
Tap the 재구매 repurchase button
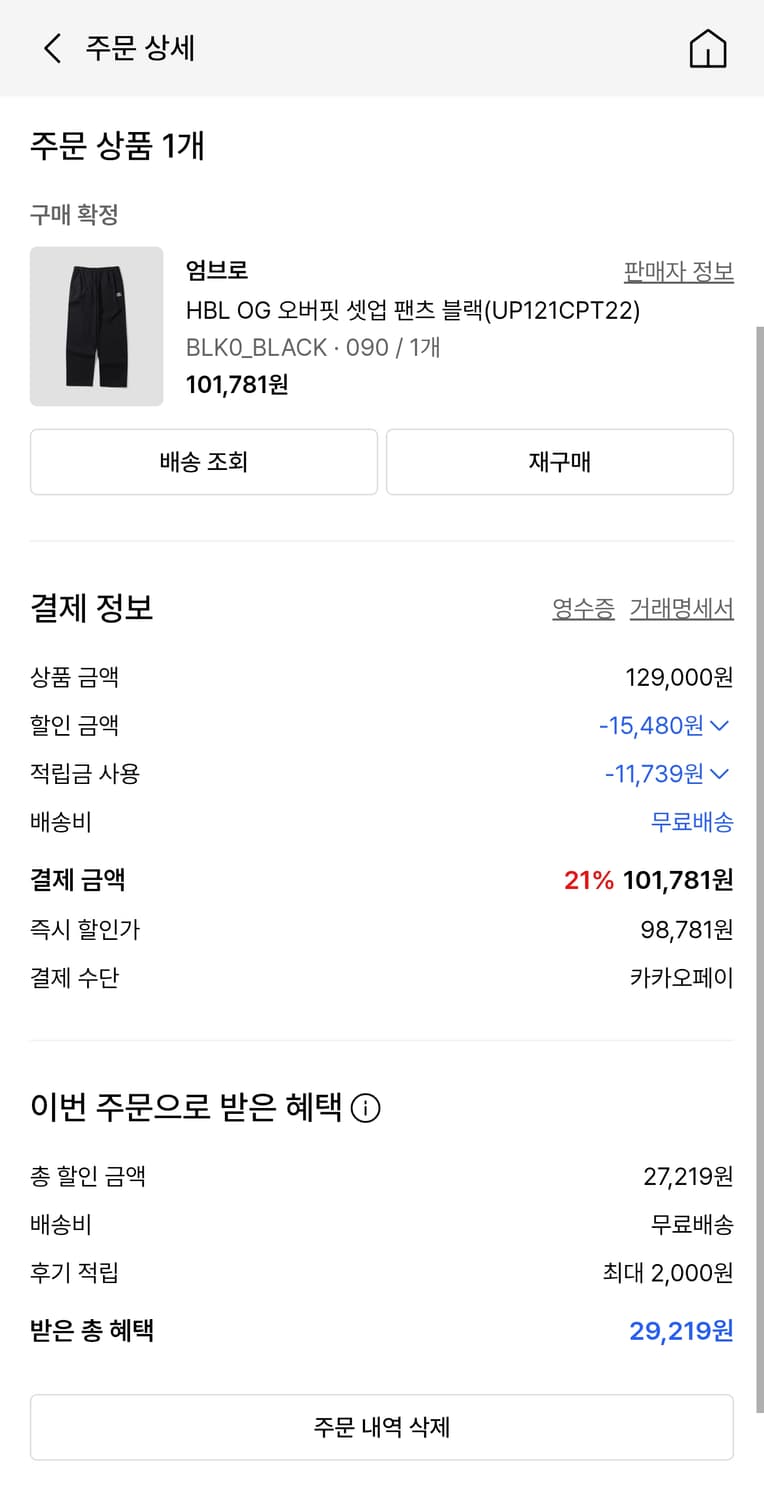tap(559, 461)
